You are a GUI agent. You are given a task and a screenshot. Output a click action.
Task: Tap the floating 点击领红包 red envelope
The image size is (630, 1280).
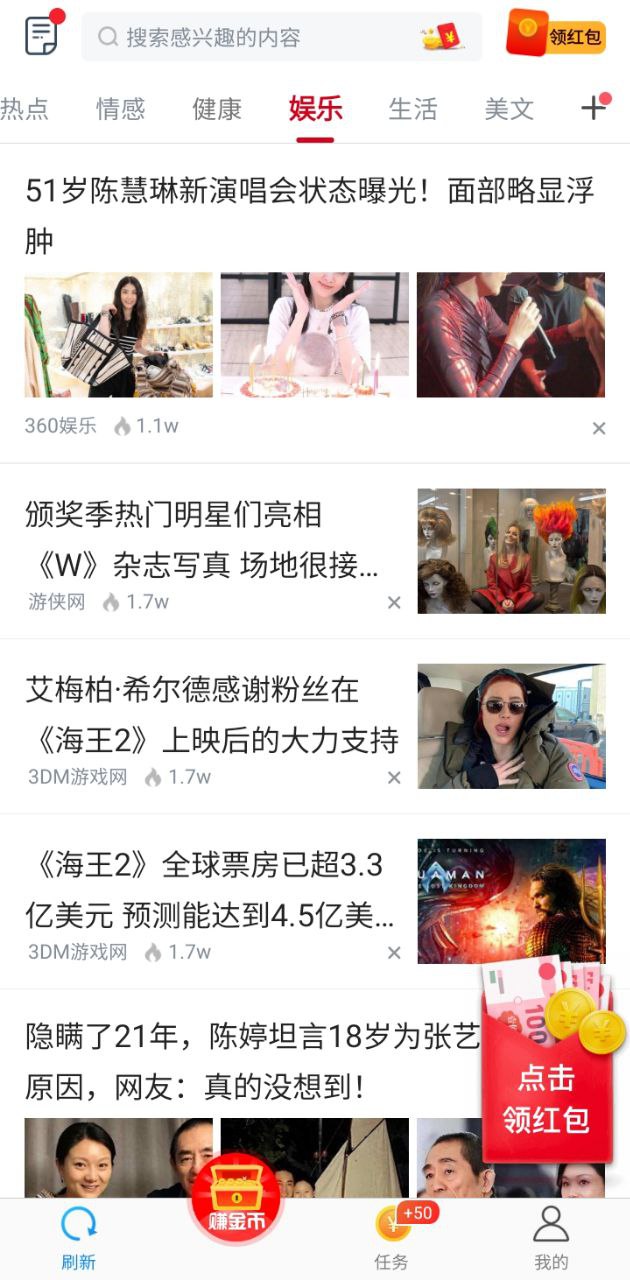(x=551, y=1065)
